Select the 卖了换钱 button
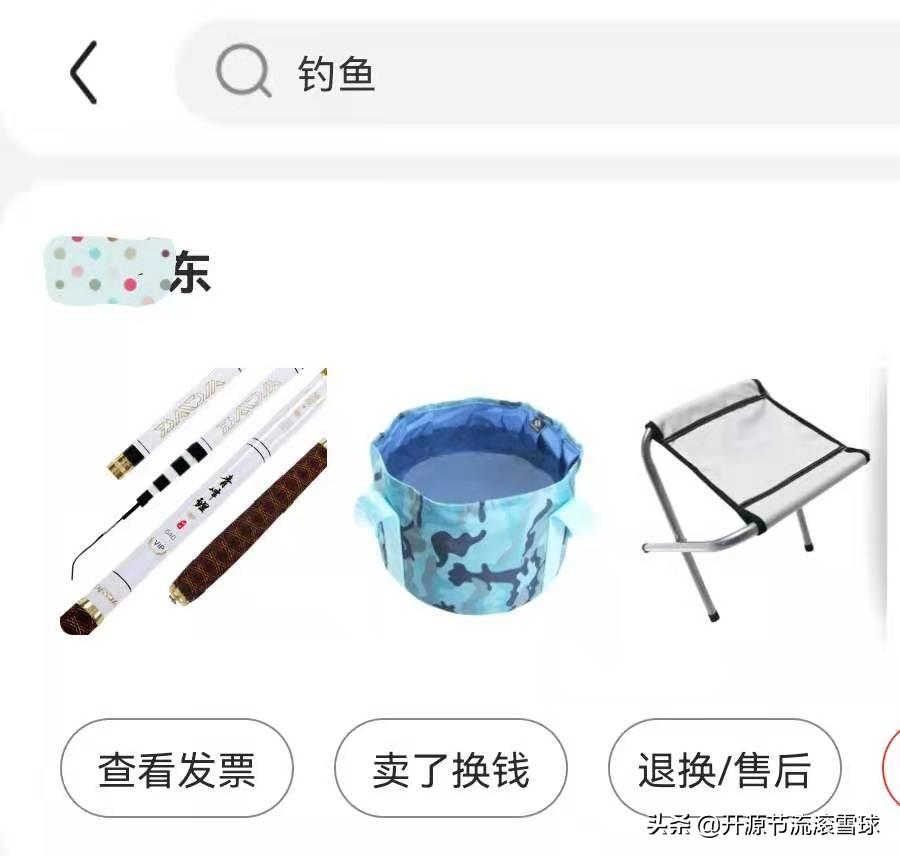900x856 pixels. (450, 769)
